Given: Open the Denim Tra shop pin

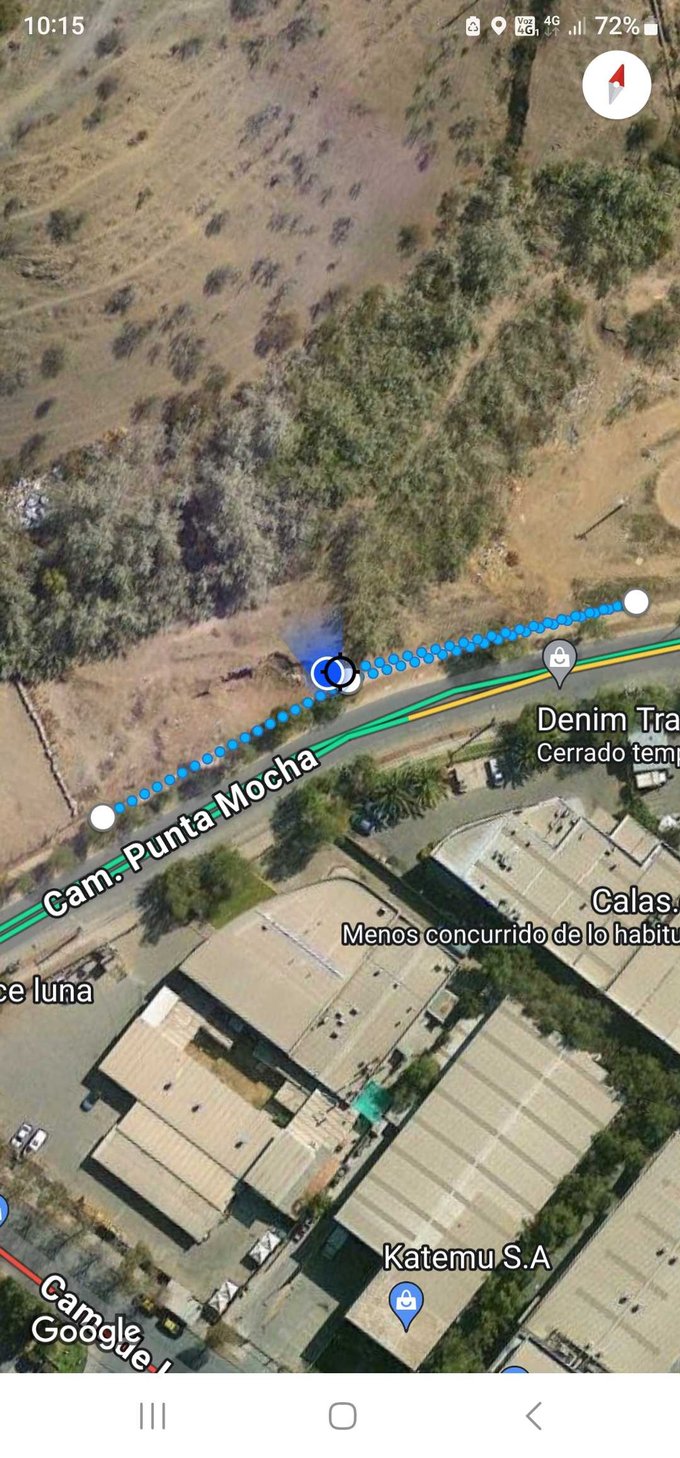Looking at the screenshot, I should tap(559, 661).
